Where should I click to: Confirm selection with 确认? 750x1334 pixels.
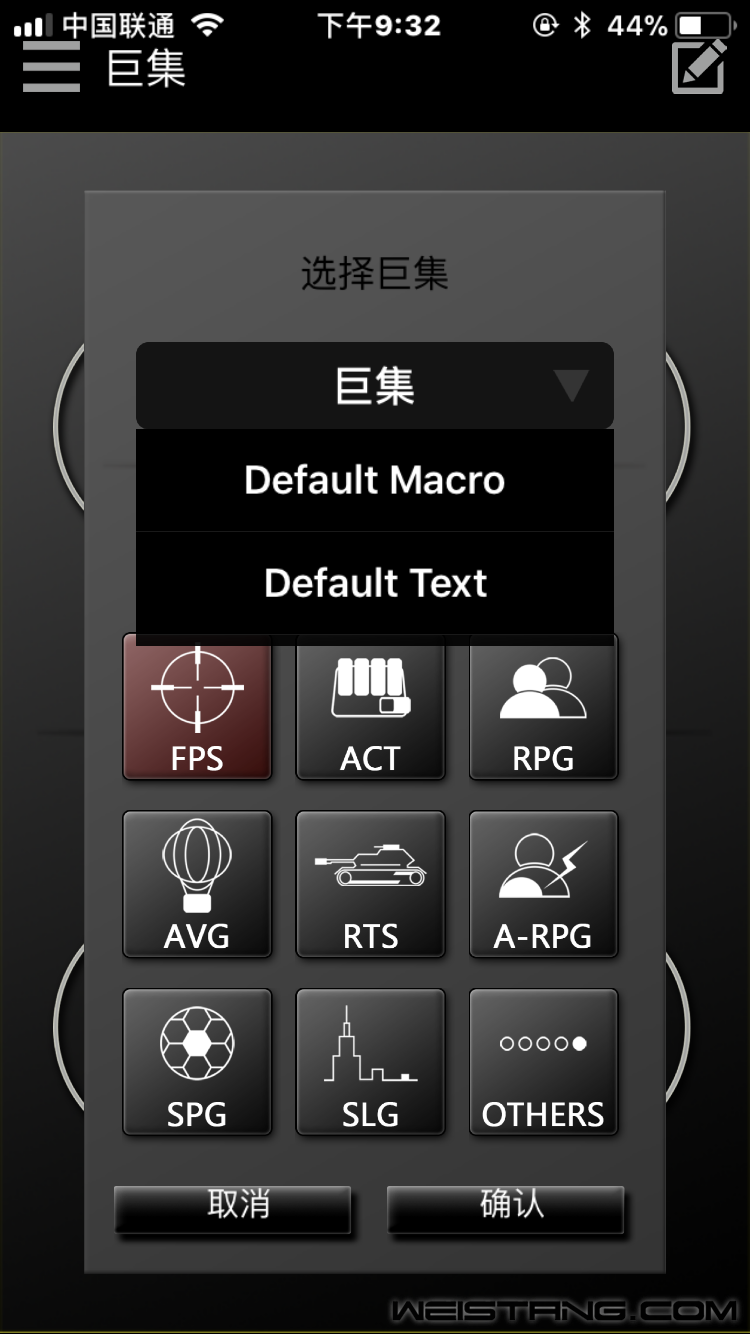[506, 1208]
